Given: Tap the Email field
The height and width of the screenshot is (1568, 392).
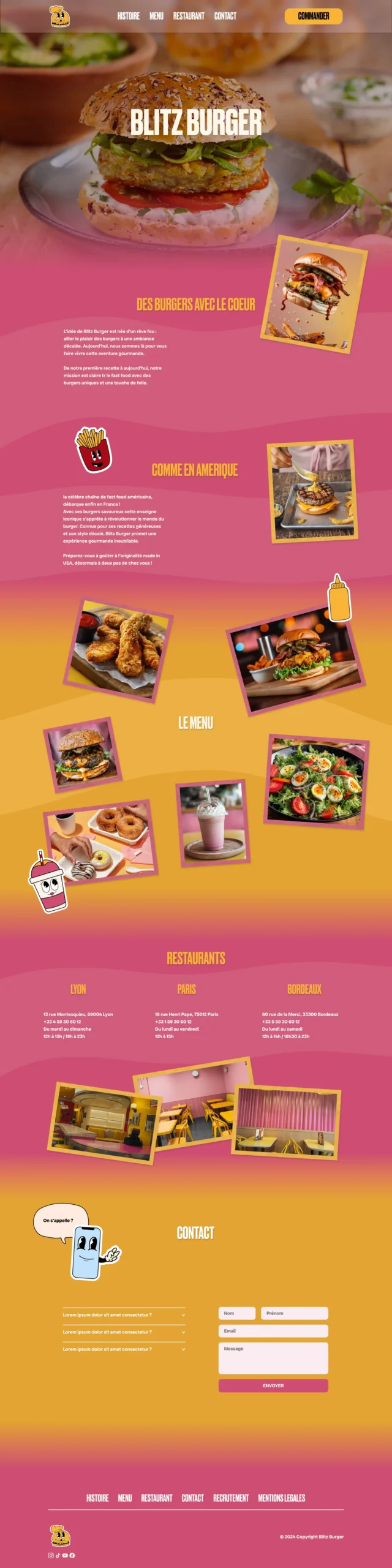Looking at the screenshot, I should coord(273,1331).
